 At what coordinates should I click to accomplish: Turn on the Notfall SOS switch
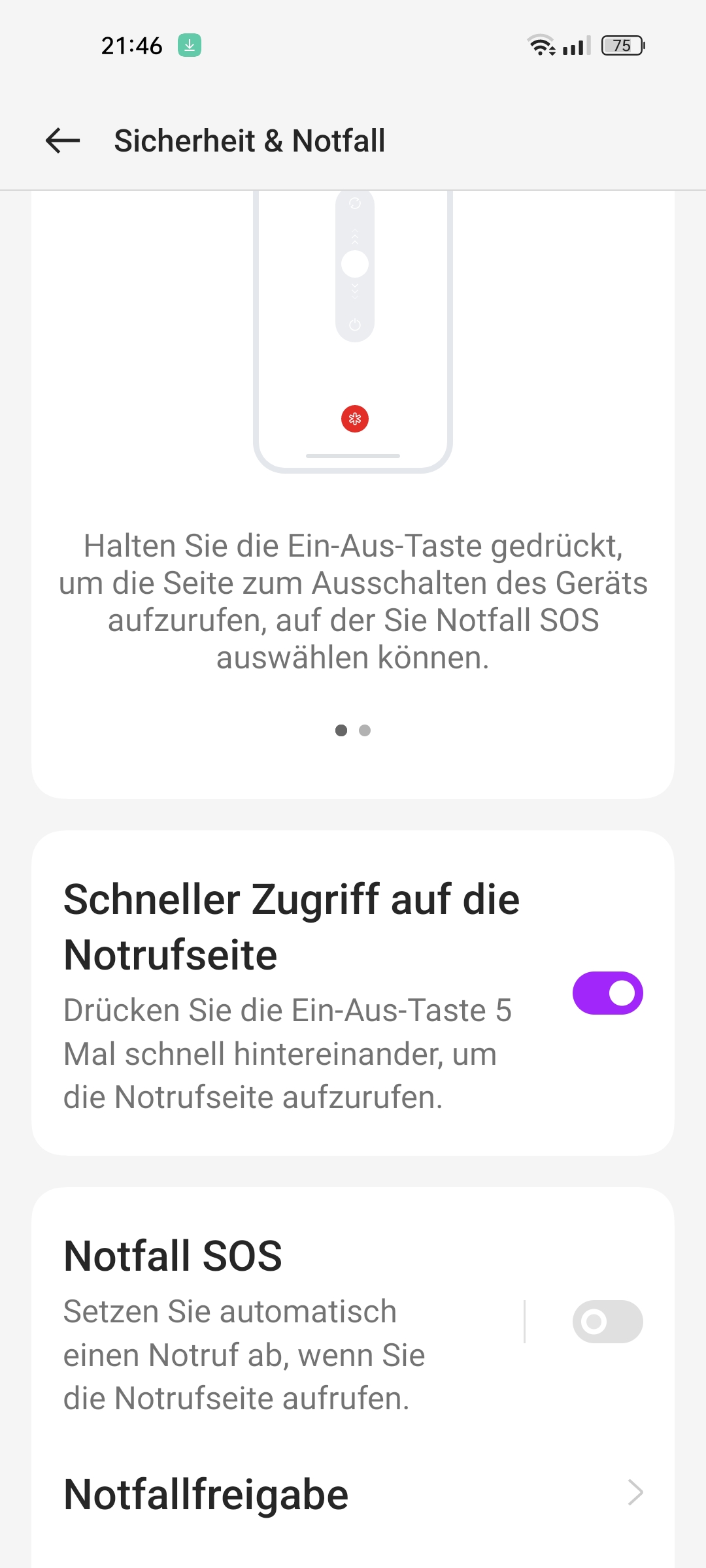(607, 1322)
